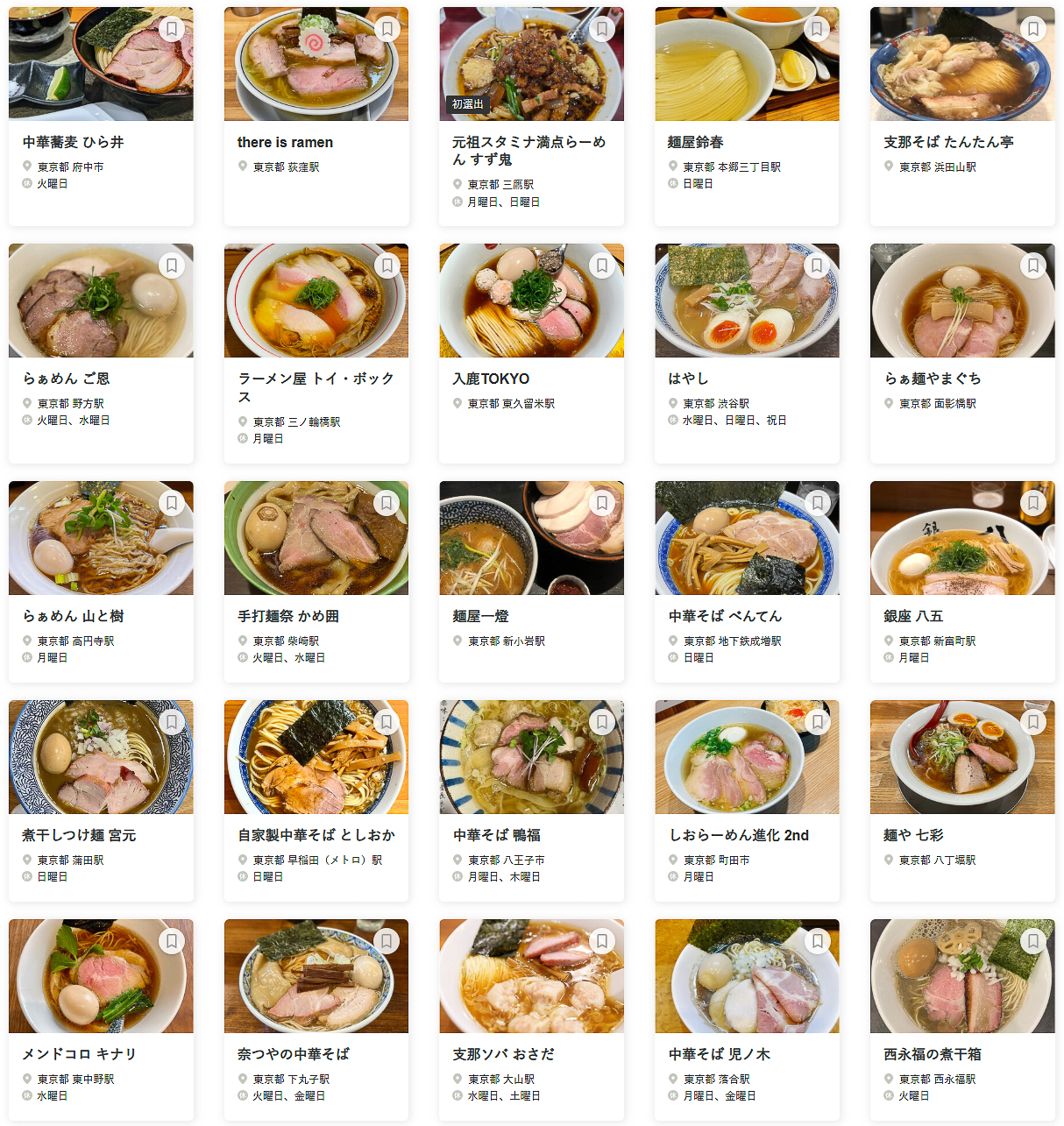The width and height of the screenshot is (1064, 1126).
Task: Click the photo of 手打麺祭 かめ囲
Action: coord(316,537)
